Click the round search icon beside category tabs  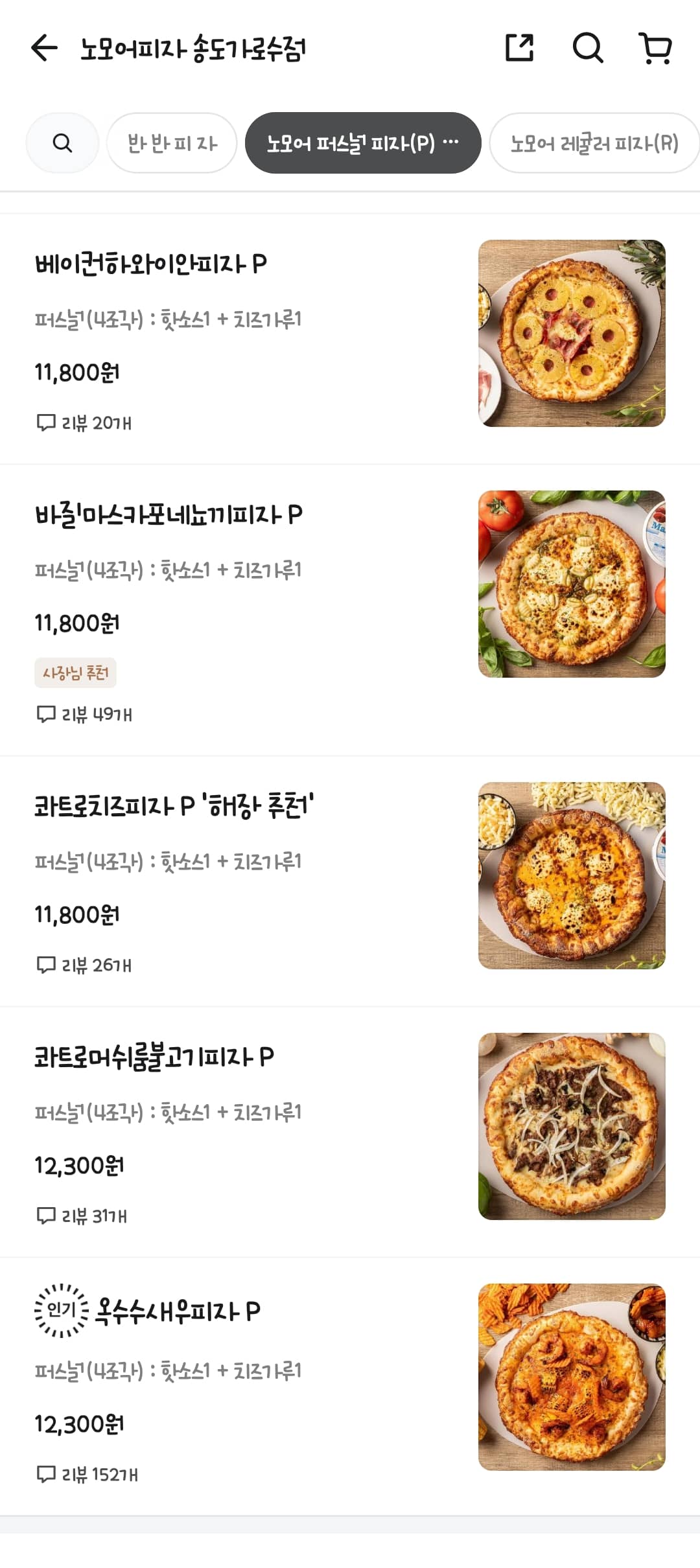click(62, 143)
